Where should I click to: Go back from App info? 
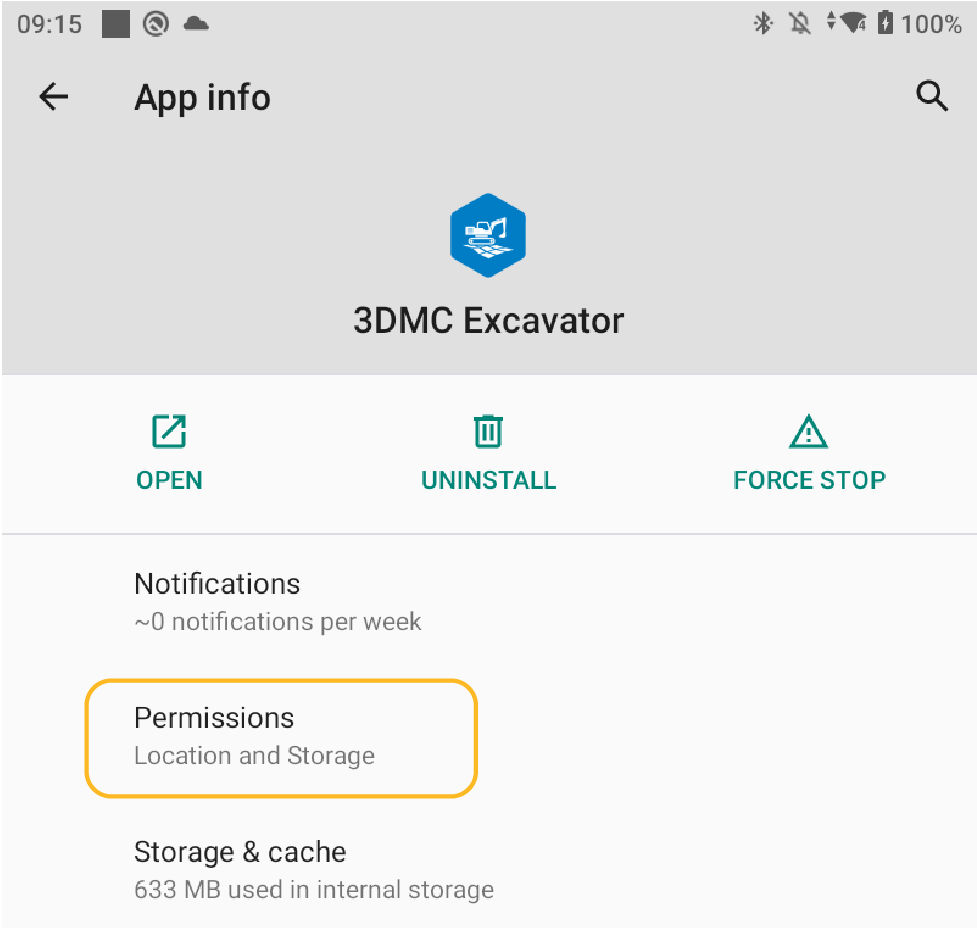(x=54, y=97)
